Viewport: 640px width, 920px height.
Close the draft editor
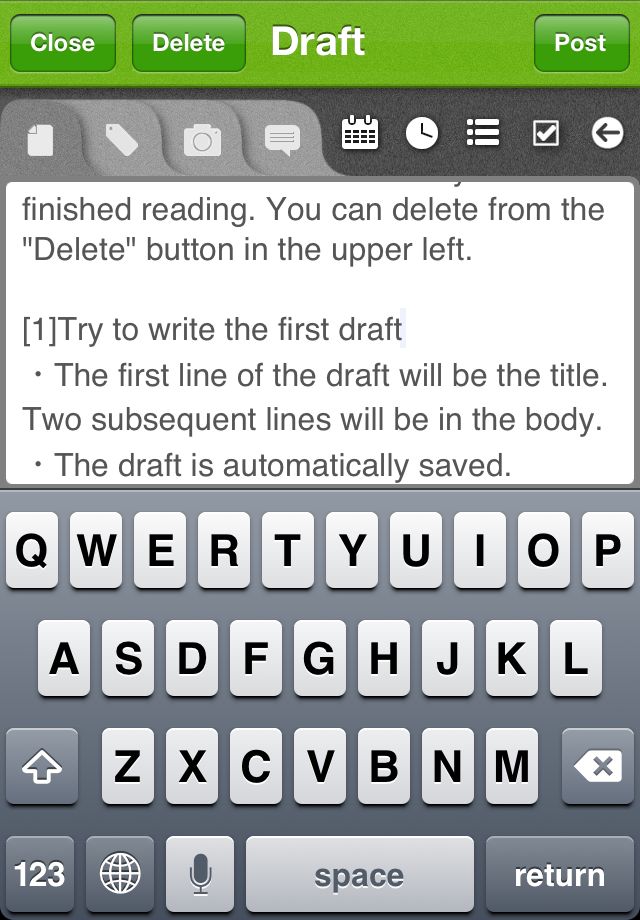pos(62,43)
